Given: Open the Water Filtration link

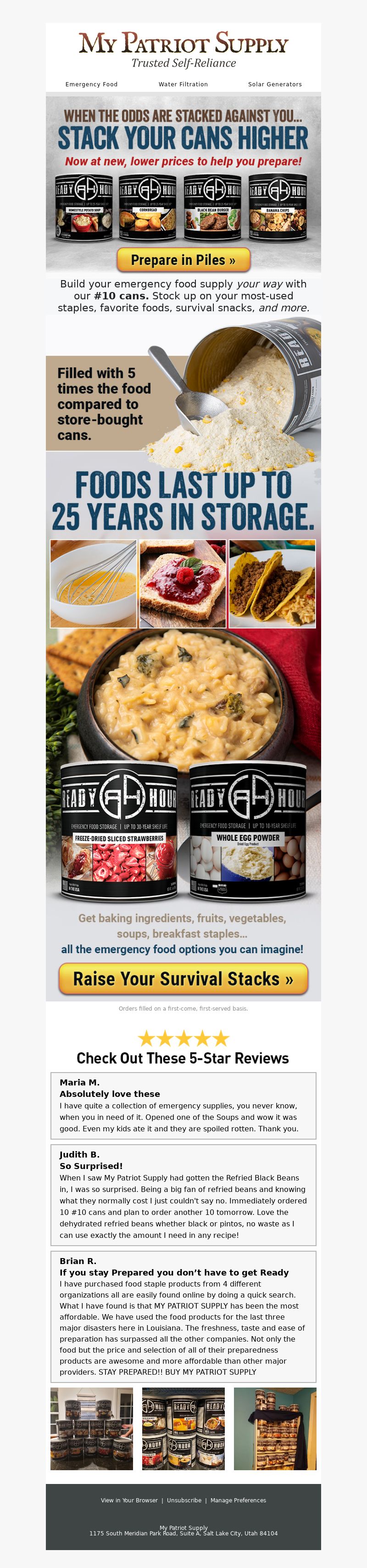Looking at the screenshot, I should pyautogui.click(x=183, y=84).
